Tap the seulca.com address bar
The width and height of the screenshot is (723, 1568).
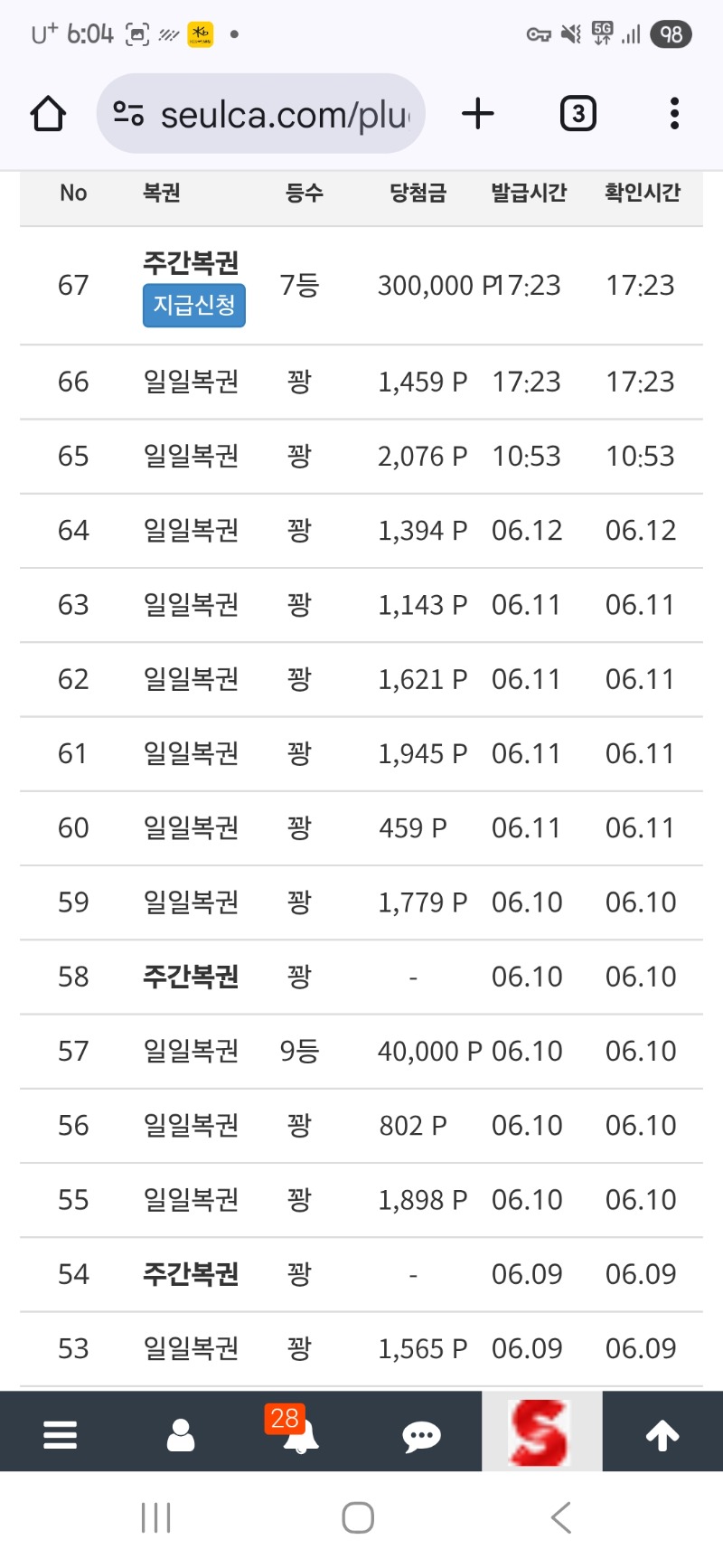pos(271,115)
